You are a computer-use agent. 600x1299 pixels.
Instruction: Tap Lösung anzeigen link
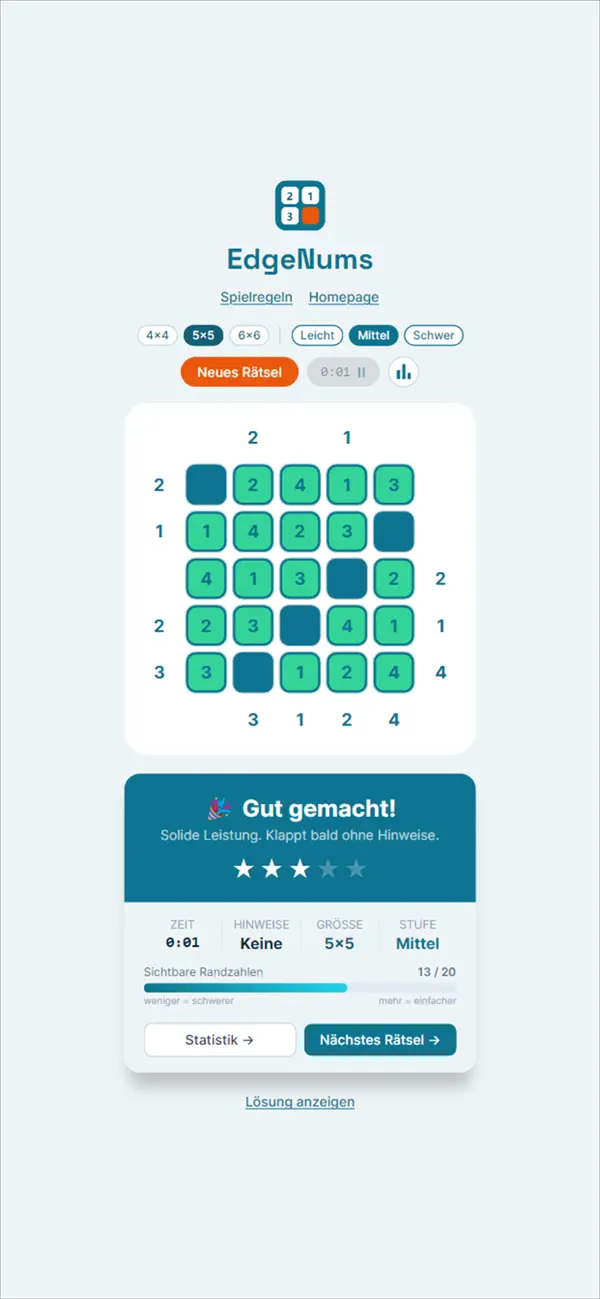point(300,1102)
